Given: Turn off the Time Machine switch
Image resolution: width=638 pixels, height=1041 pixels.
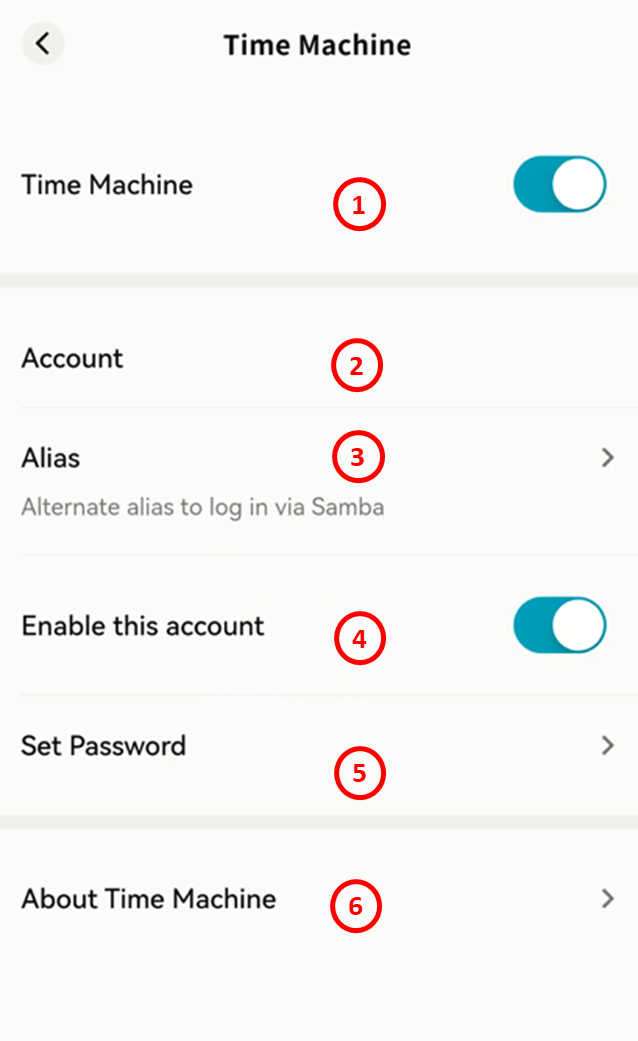Looking at the screenshot, I should [559, 184].
